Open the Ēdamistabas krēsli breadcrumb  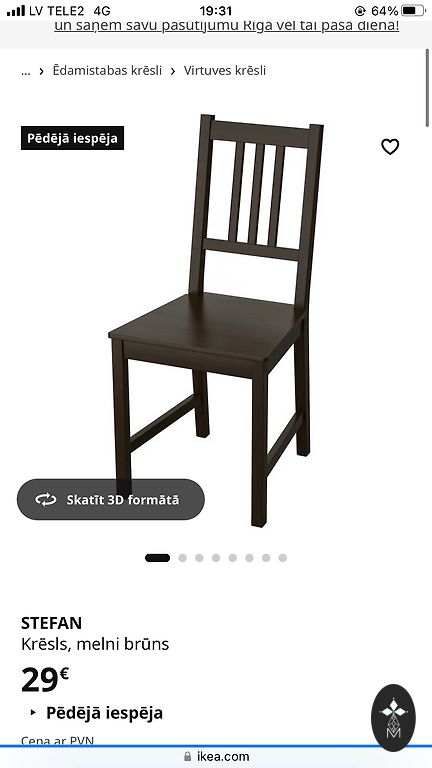tap(107, 71)
